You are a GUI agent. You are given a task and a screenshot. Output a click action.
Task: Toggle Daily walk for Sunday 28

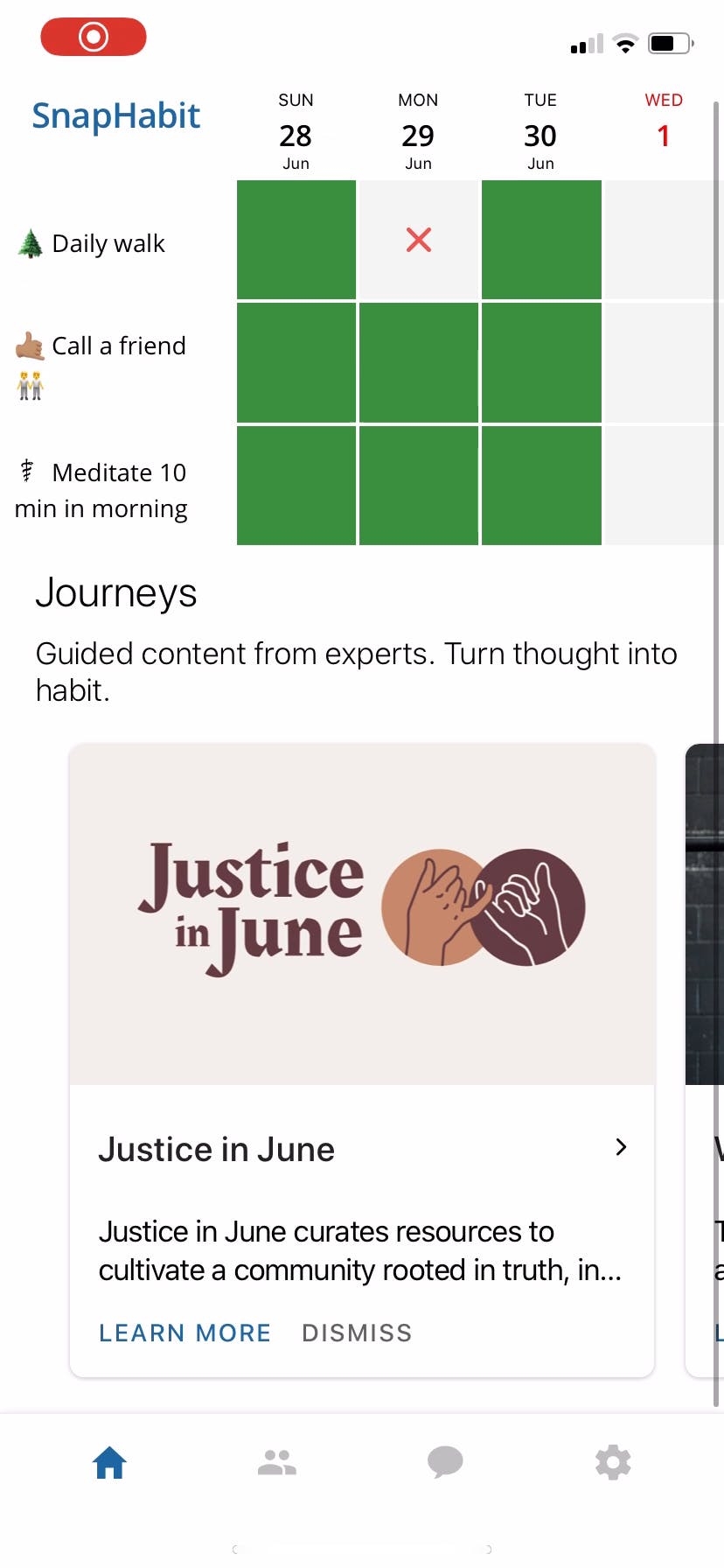pyautogui.click(x=296, y=240)
